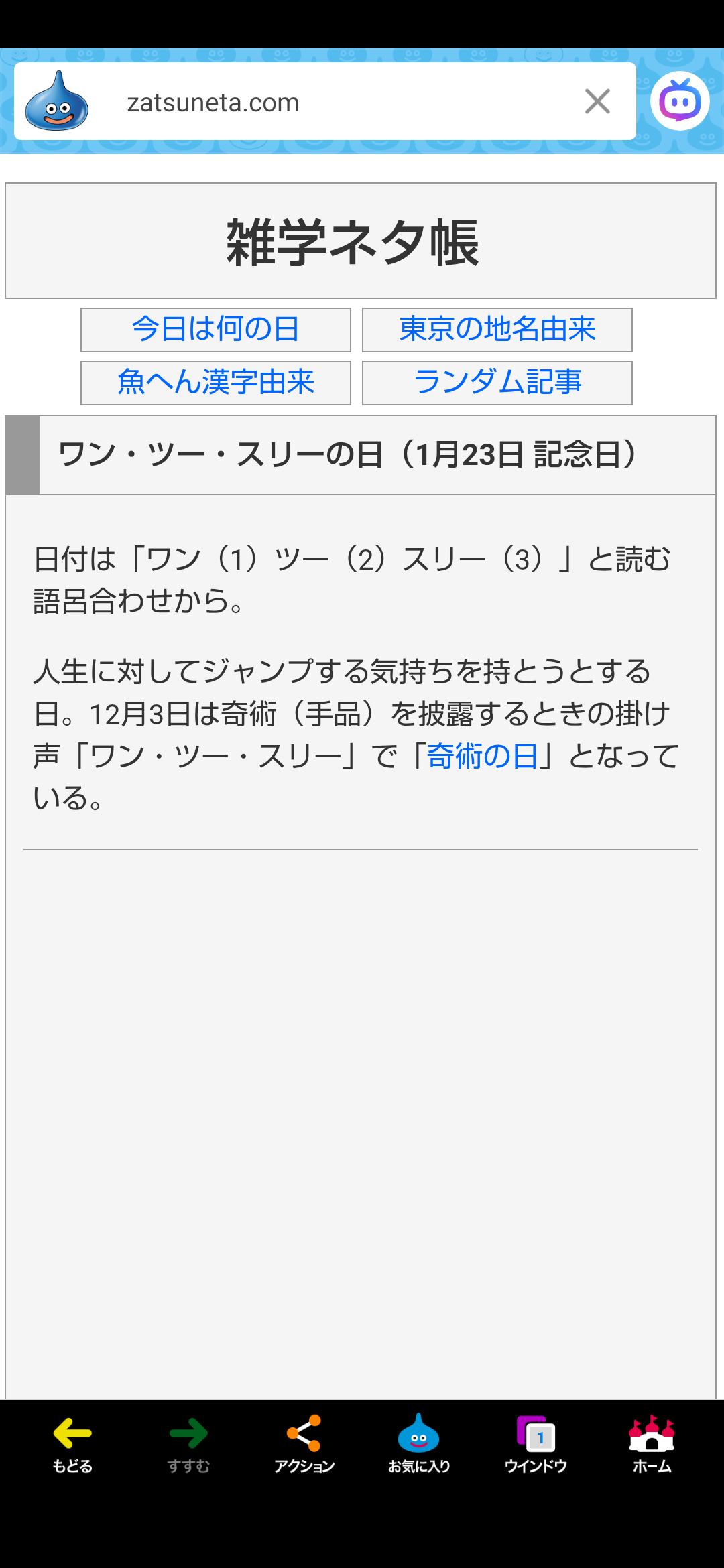Viewport: 724px width, 1568px height.
Task: Open the 魚へん漢字由来 link
Action: (x=215, y=383)
